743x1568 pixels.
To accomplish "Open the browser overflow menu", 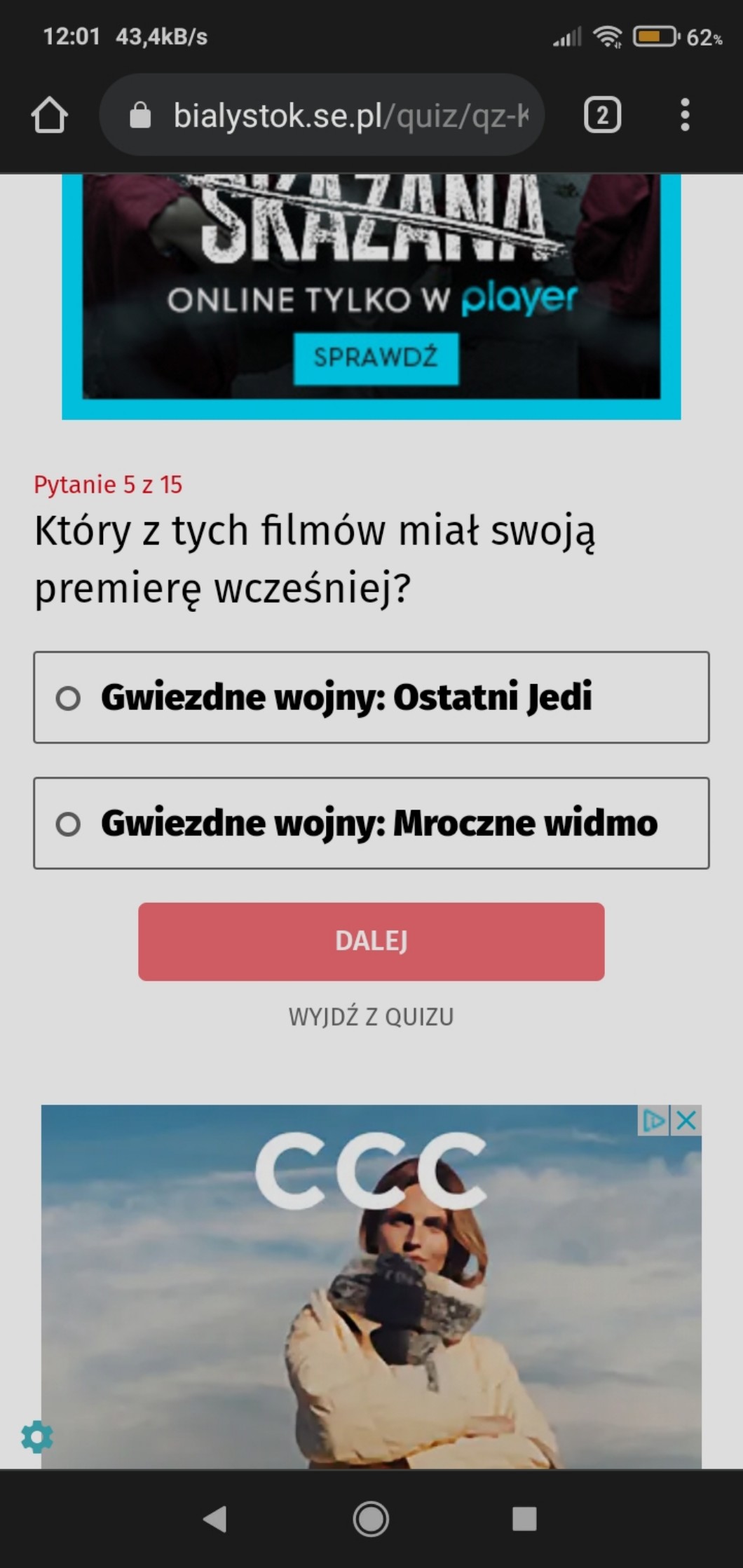I will pos(685,115).
